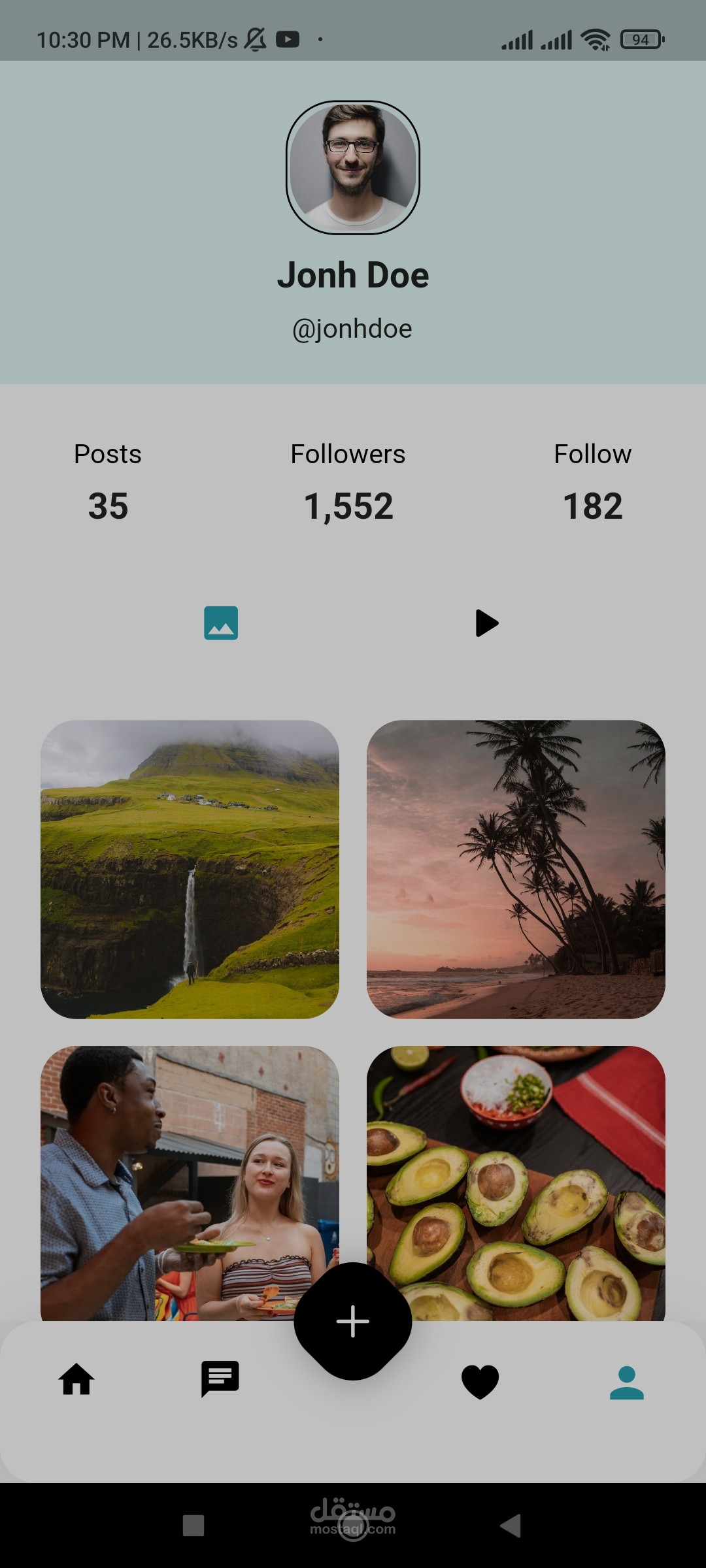706x1568 pixels.
Task: Open the waterfall landscape photo
Action: 190,869
